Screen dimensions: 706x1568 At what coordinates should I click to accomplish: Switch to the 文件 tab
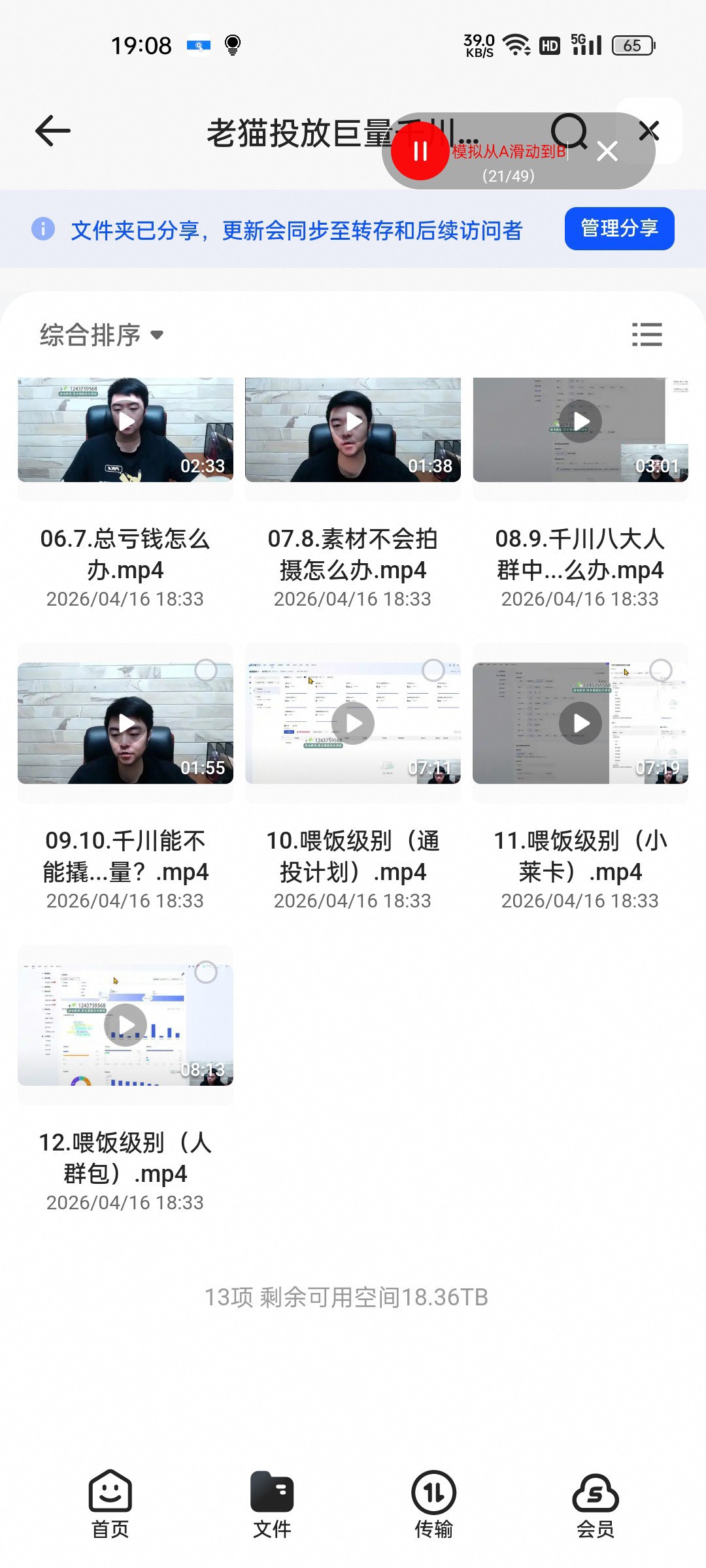272,1504
